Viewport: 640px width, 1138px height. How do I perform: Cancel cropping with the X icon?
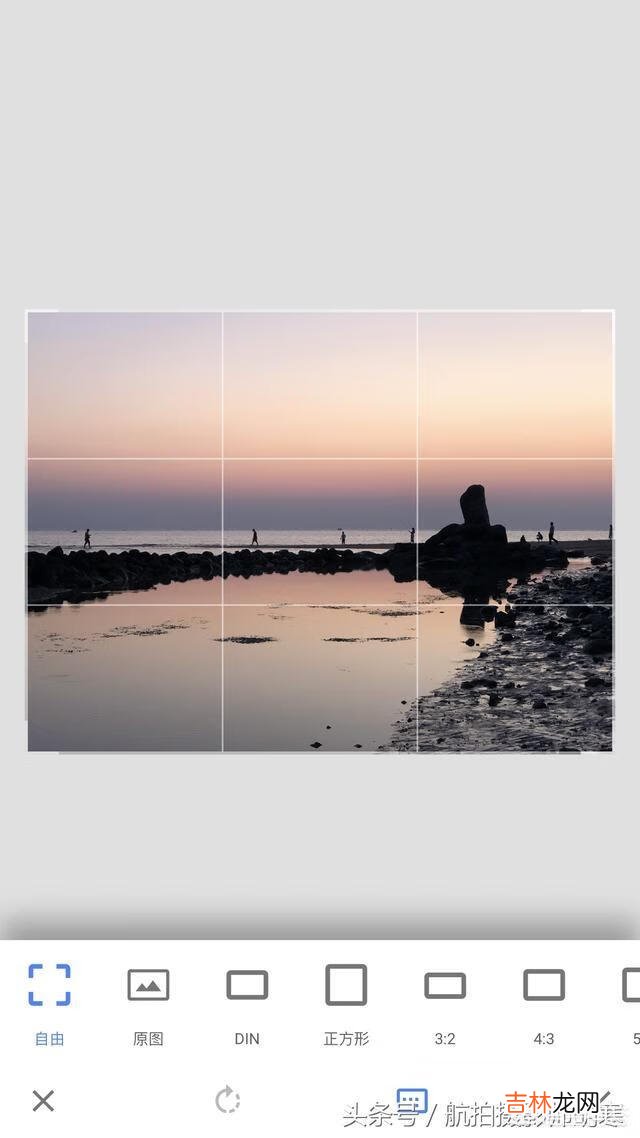(43, 1101)
